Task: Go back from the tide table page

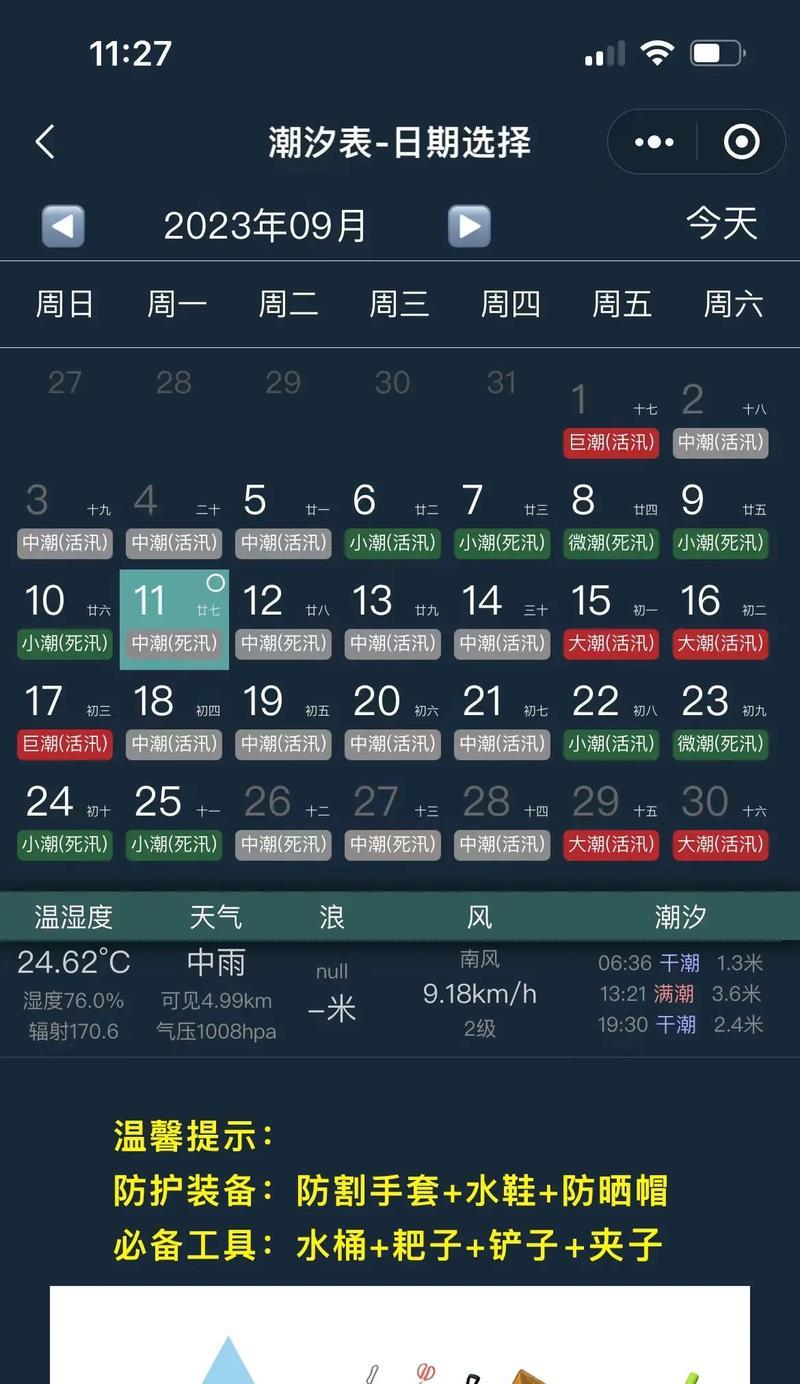Action: pos(45,142)
